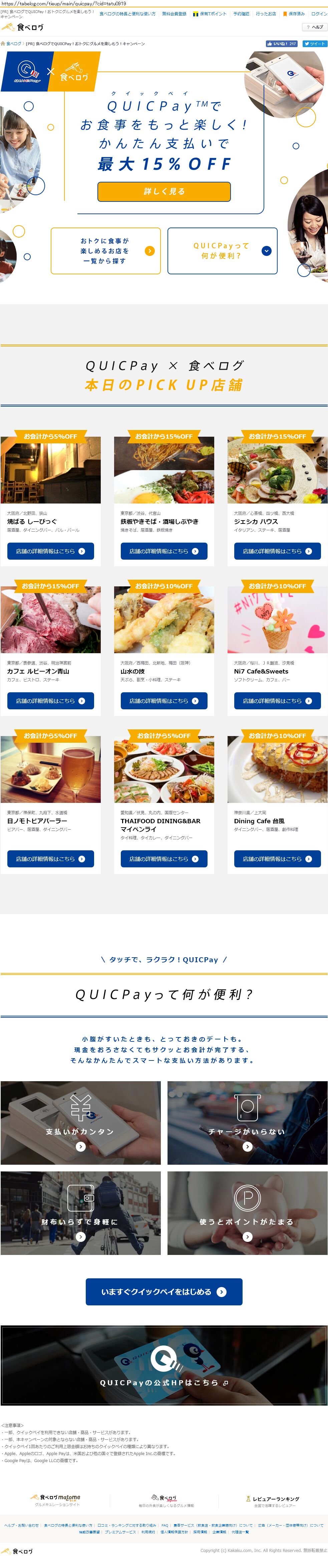Screen dimensions: 328x1568
Task: See details for Ni7 Cafe&Sweets
Action: pos(277,701)
